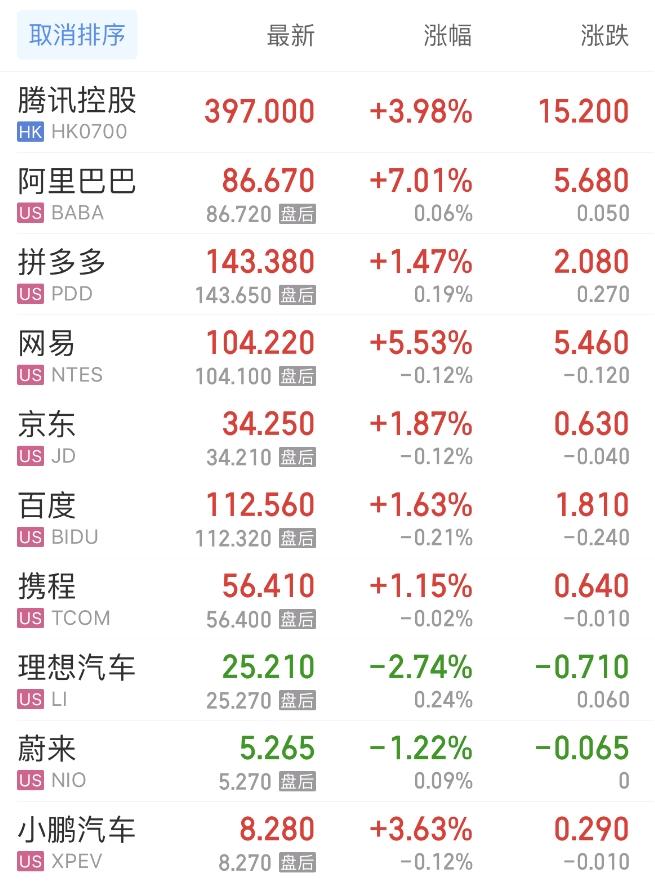Select the 小鹏汽车 XPEV stock row
The height and width of the screenshot is (884, 655).
coord(78,843)
